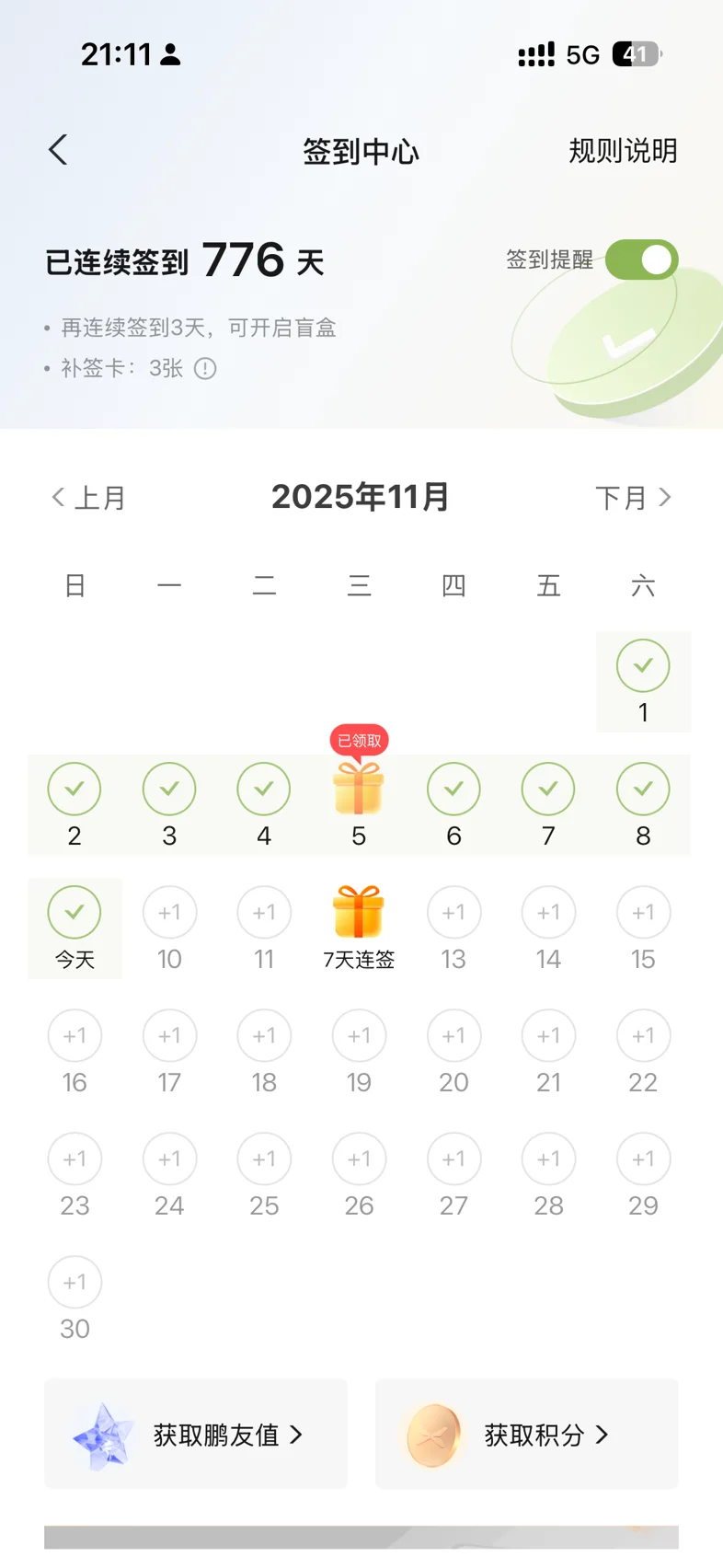Go to 下月 in the calendar

(x=634, y=498)
